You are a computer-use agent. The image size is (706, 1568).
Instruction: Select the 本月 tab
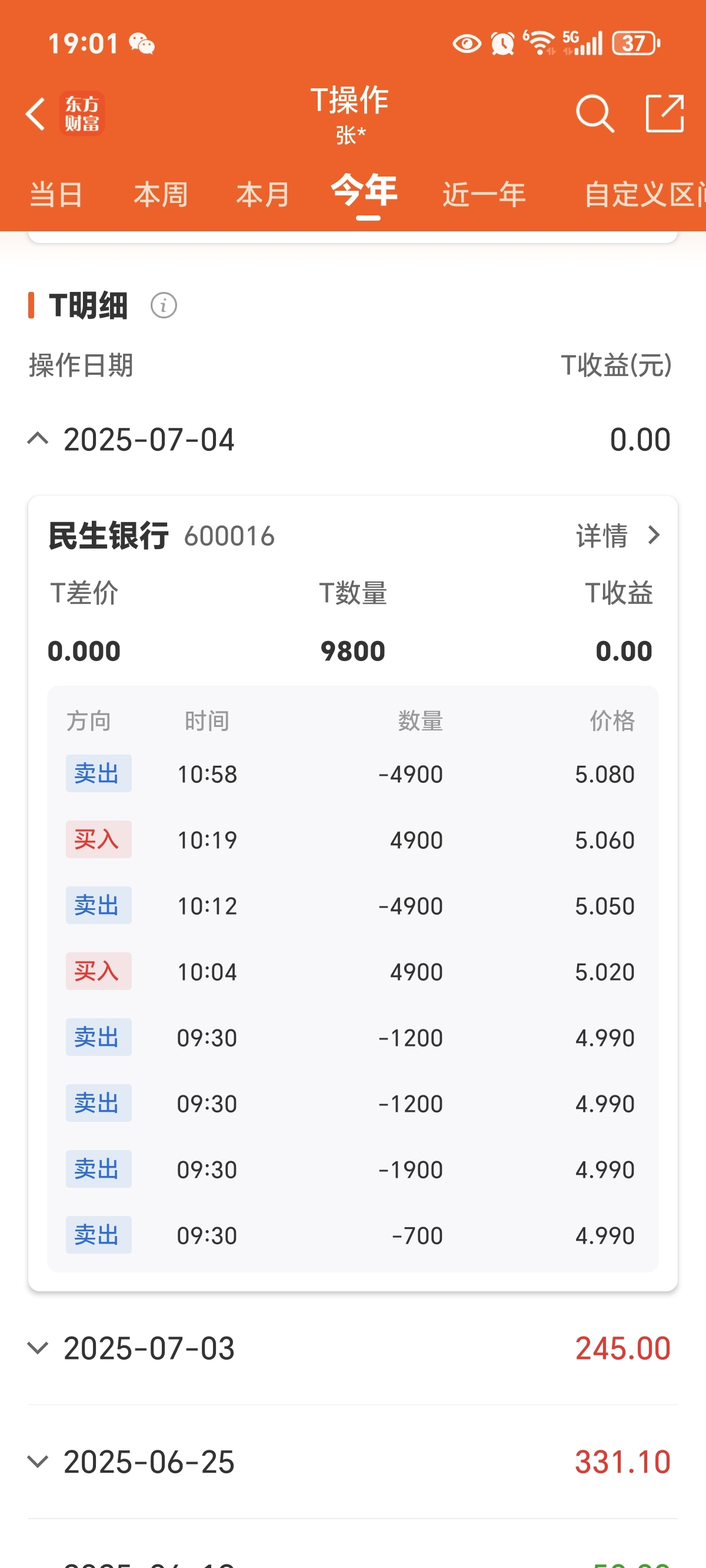(263, 195)
